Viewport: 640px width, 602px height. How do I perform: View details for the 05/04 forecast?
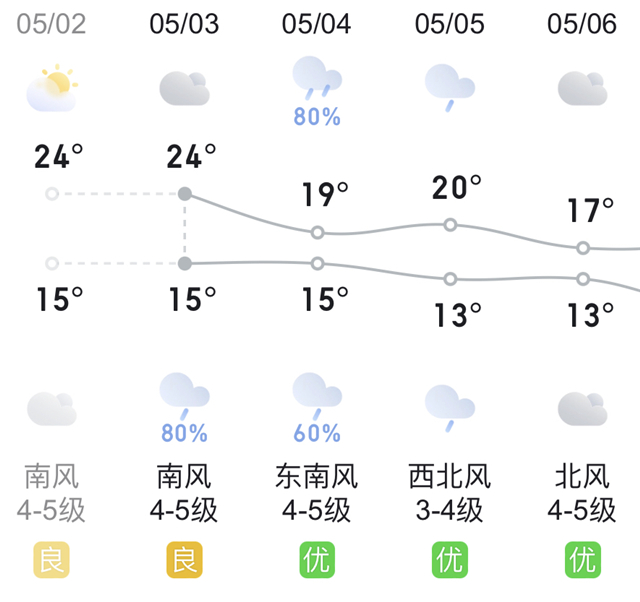(x=317, y=24)
